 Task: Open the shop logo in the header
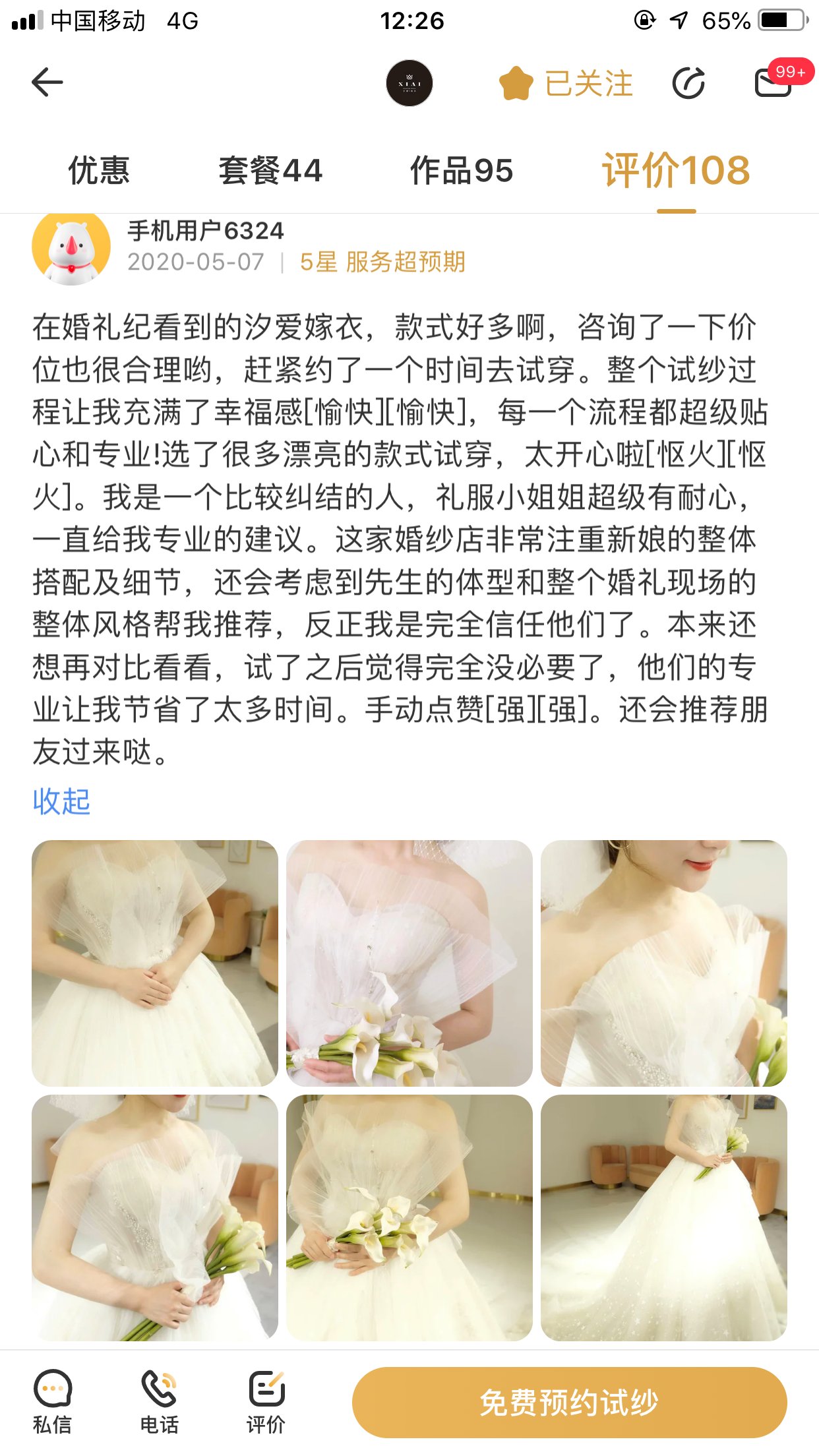[x=409, y=83]
